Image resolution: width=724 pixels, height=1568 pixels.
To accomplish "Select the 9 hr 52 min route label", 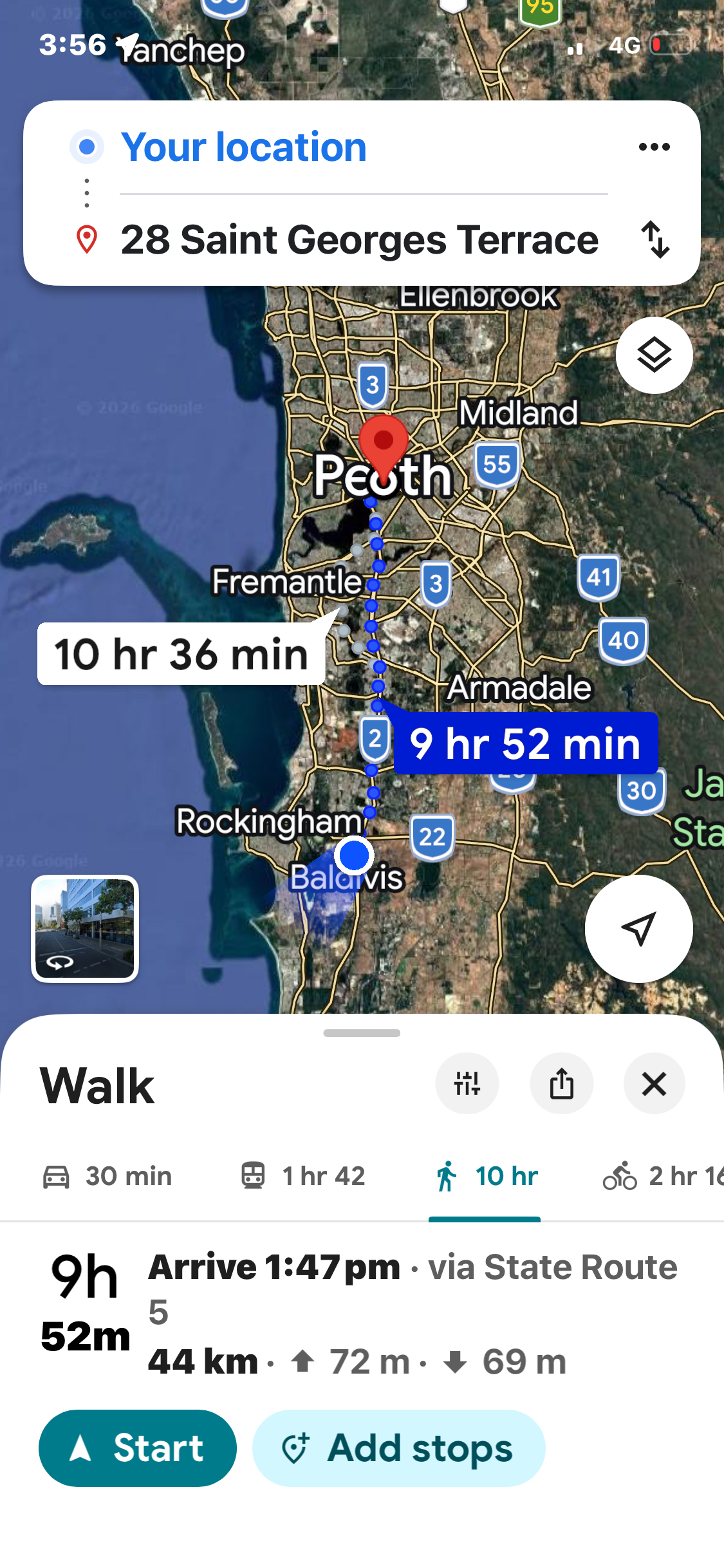I will pyautogui.click(x=525, y=743).
